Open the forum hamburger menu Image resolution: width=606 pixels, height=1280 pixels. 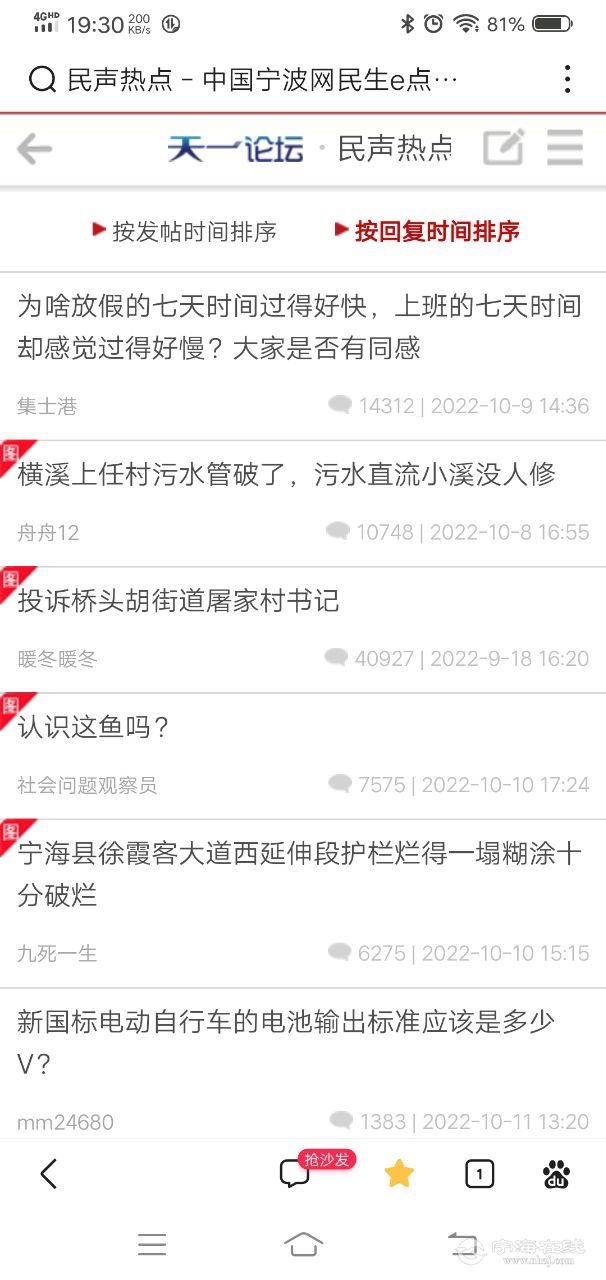pos(565,149)
